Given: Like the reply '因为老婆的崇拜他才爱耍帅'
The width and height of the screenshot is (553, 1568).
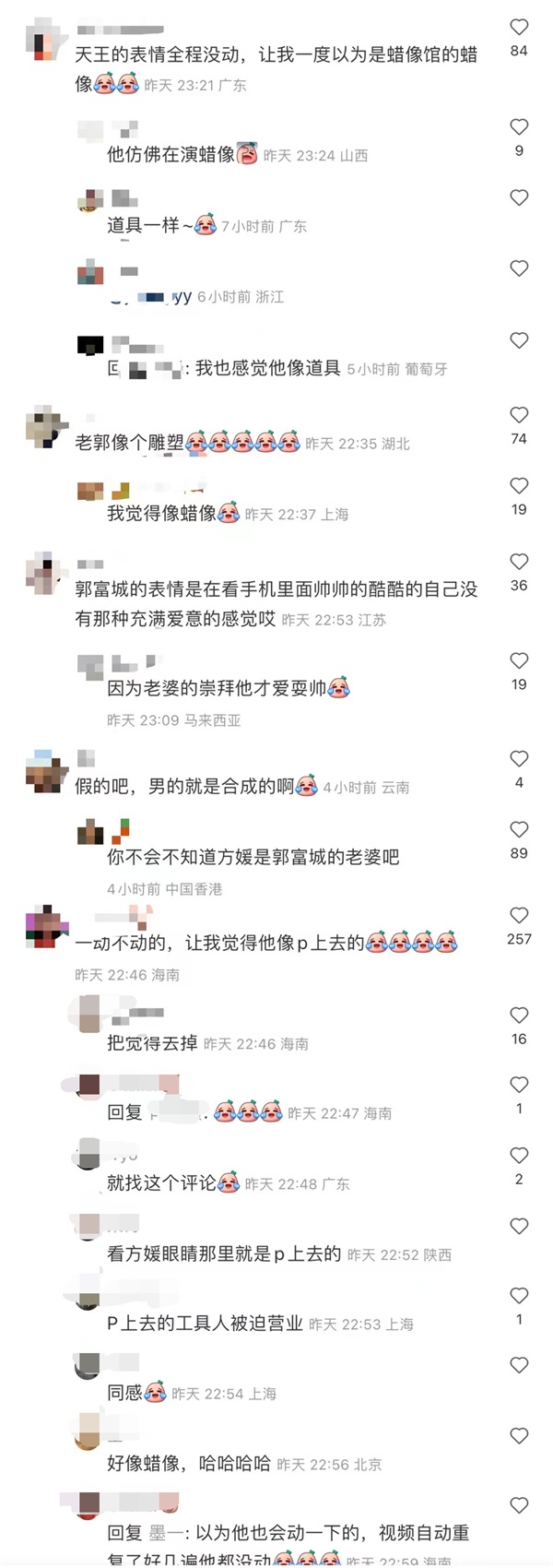Looking at the screenshot, I should [519, 660].
